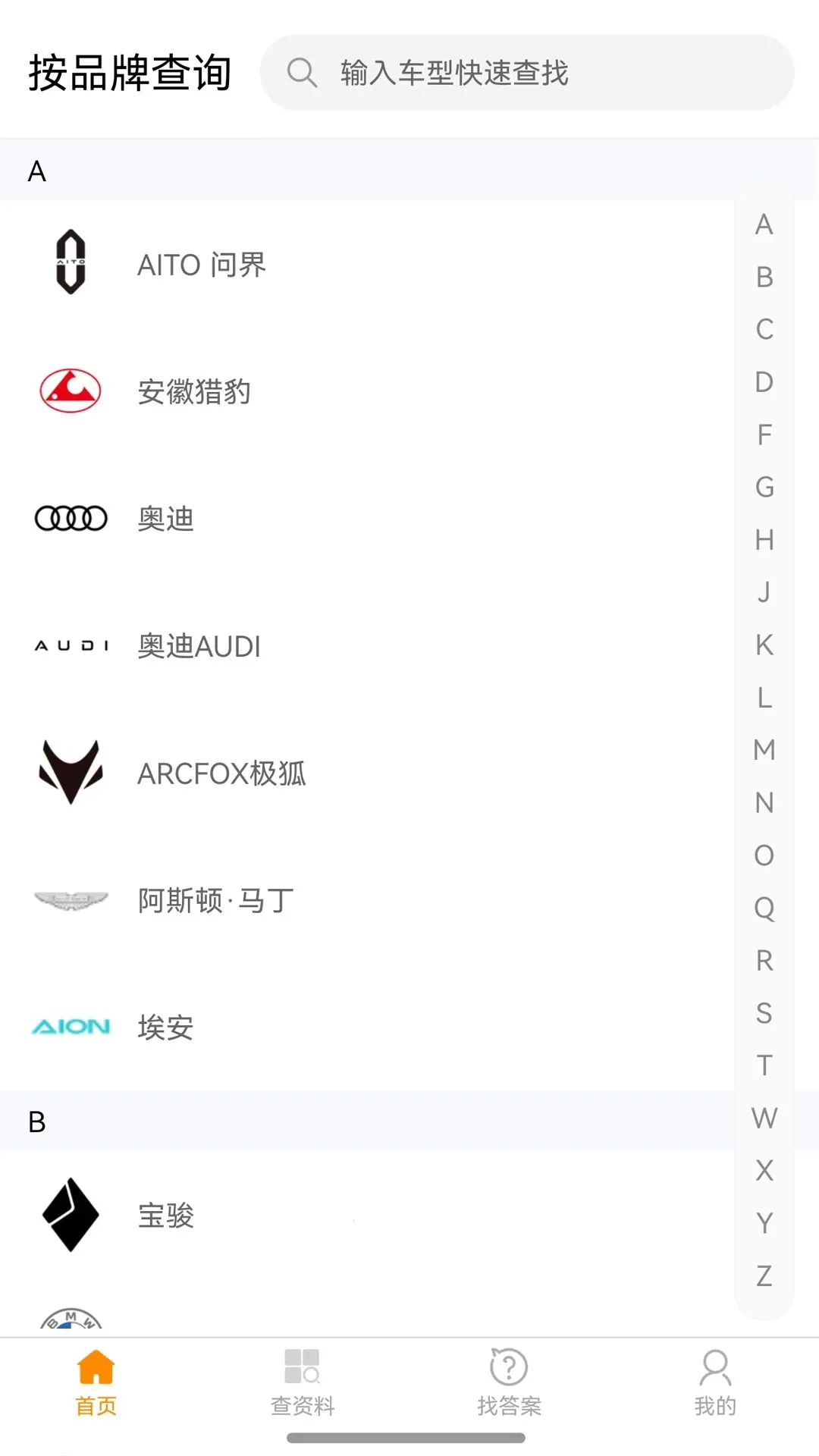
Task: Go to the 我的 tab
Action: (715, 1383)
